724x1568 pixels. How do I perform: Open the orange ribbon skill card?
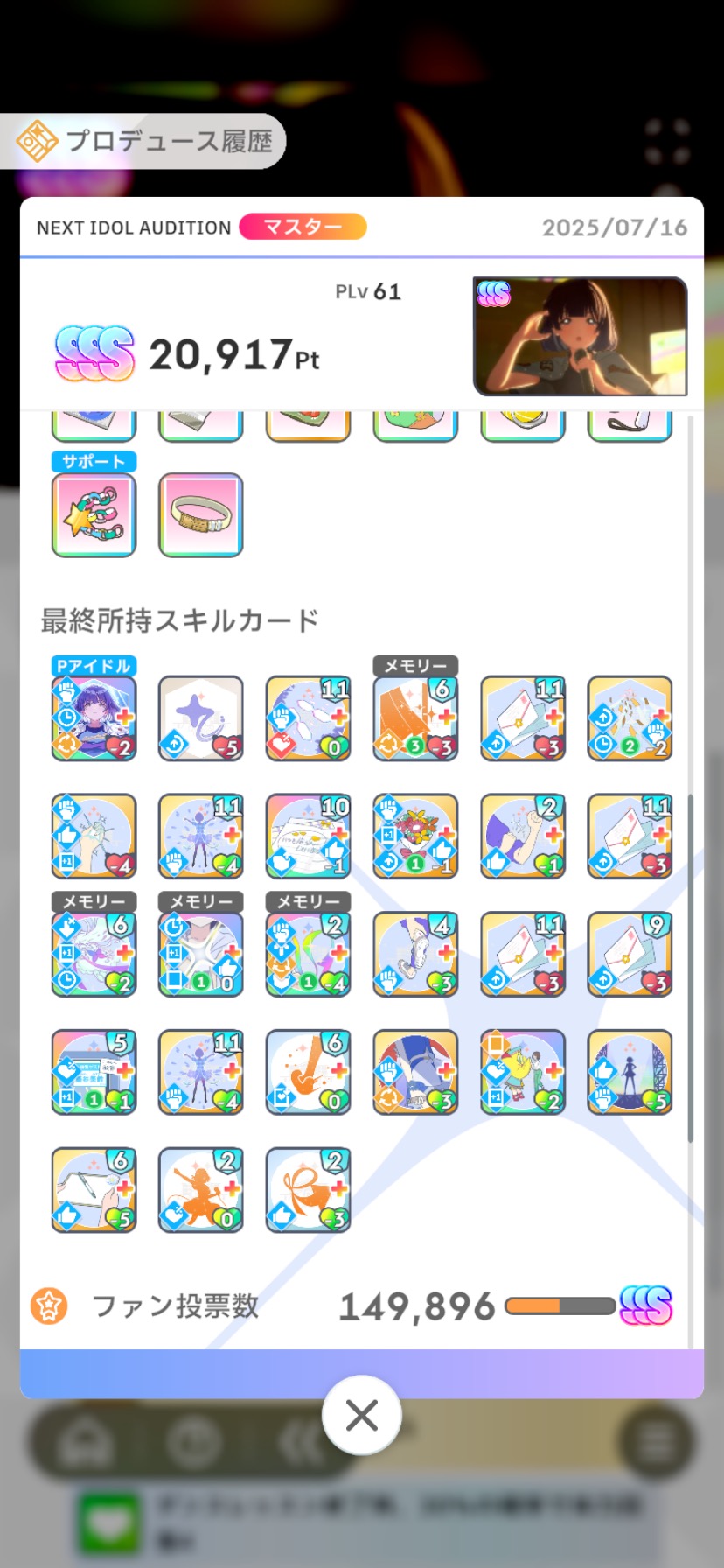pos(308,1190)
